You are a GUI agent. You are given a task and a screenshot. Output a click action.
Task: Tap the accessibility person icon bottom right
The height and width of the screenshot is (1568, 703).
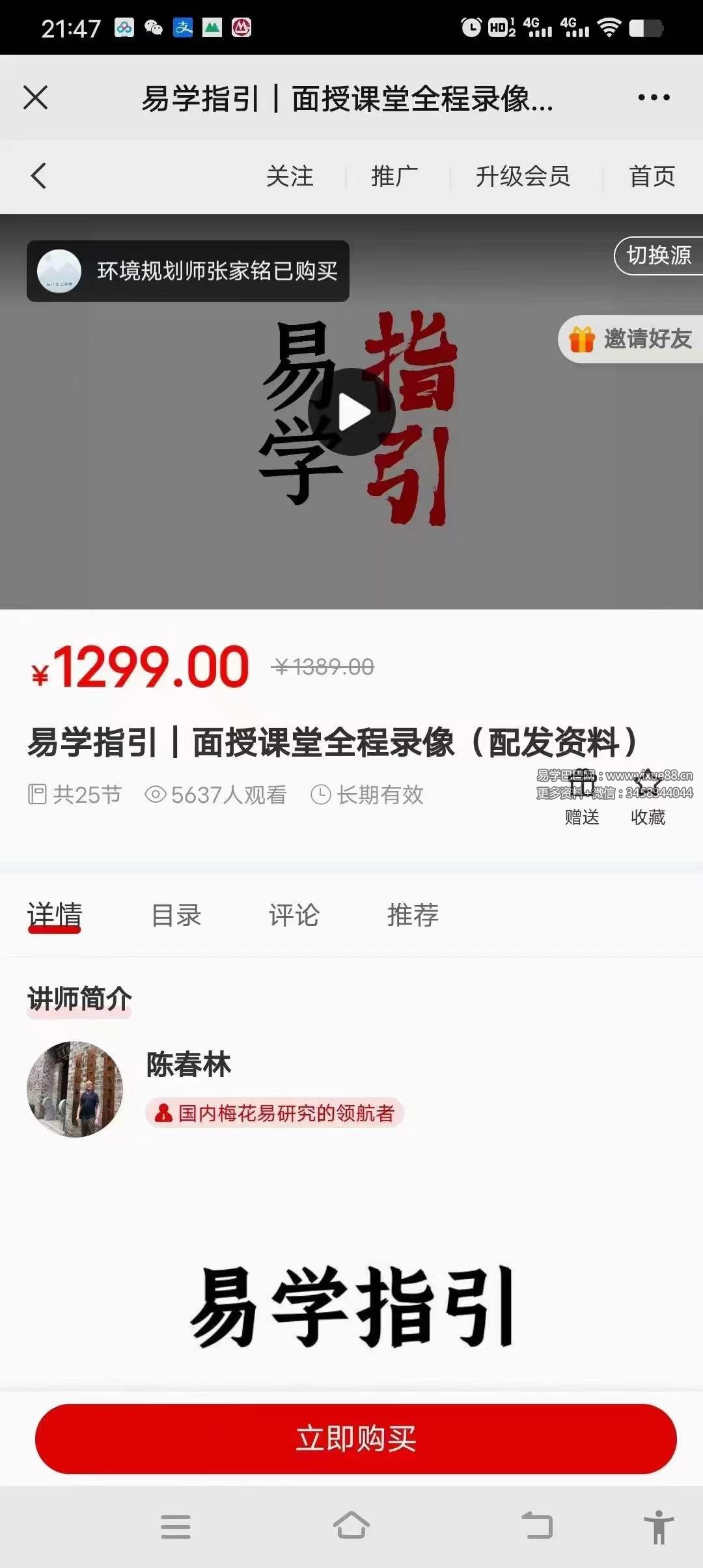[657, 1526]
